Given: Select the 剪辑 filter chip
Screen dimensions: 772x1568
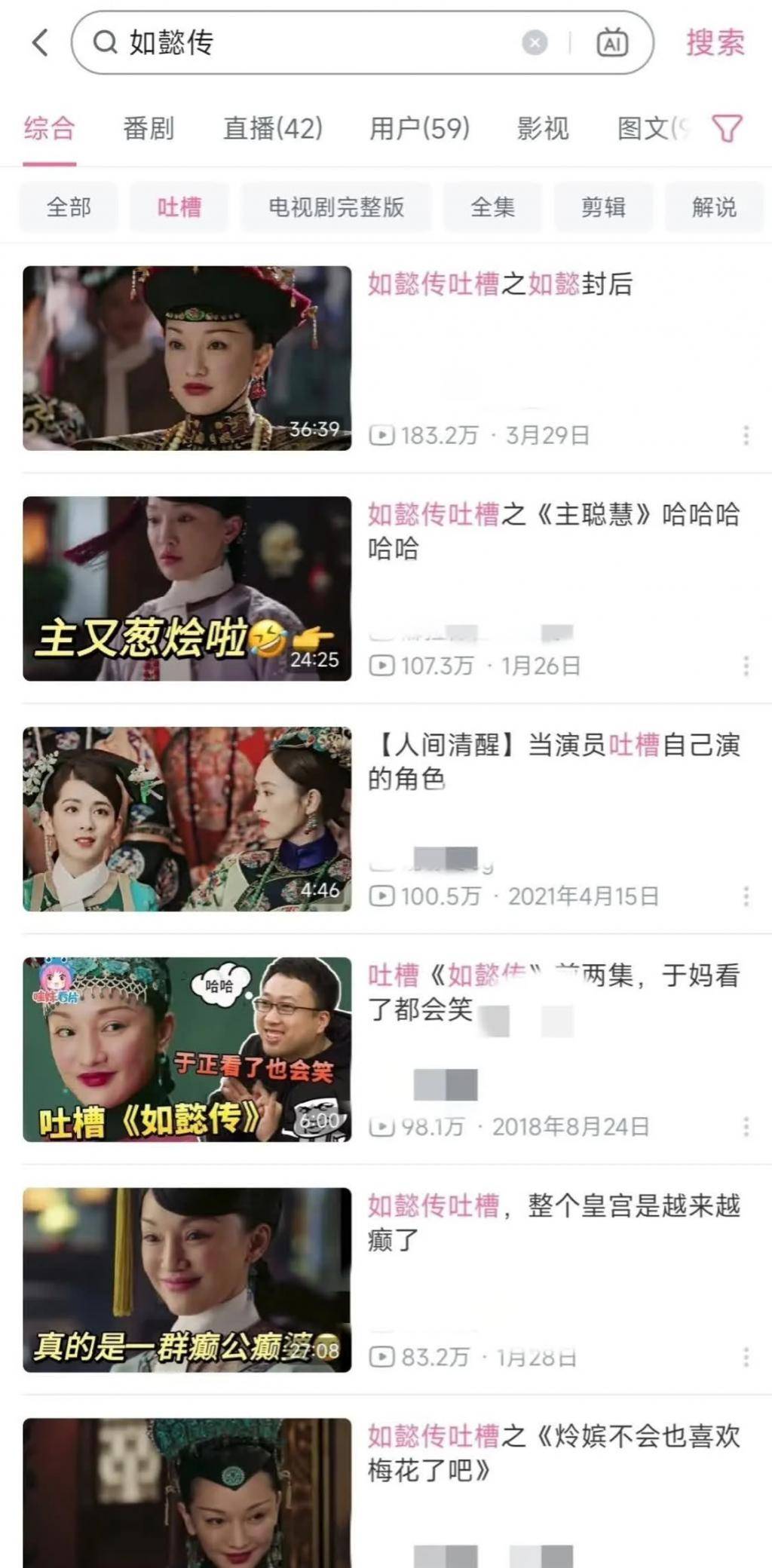Looking at the screenshot, I should pos(603,207).
